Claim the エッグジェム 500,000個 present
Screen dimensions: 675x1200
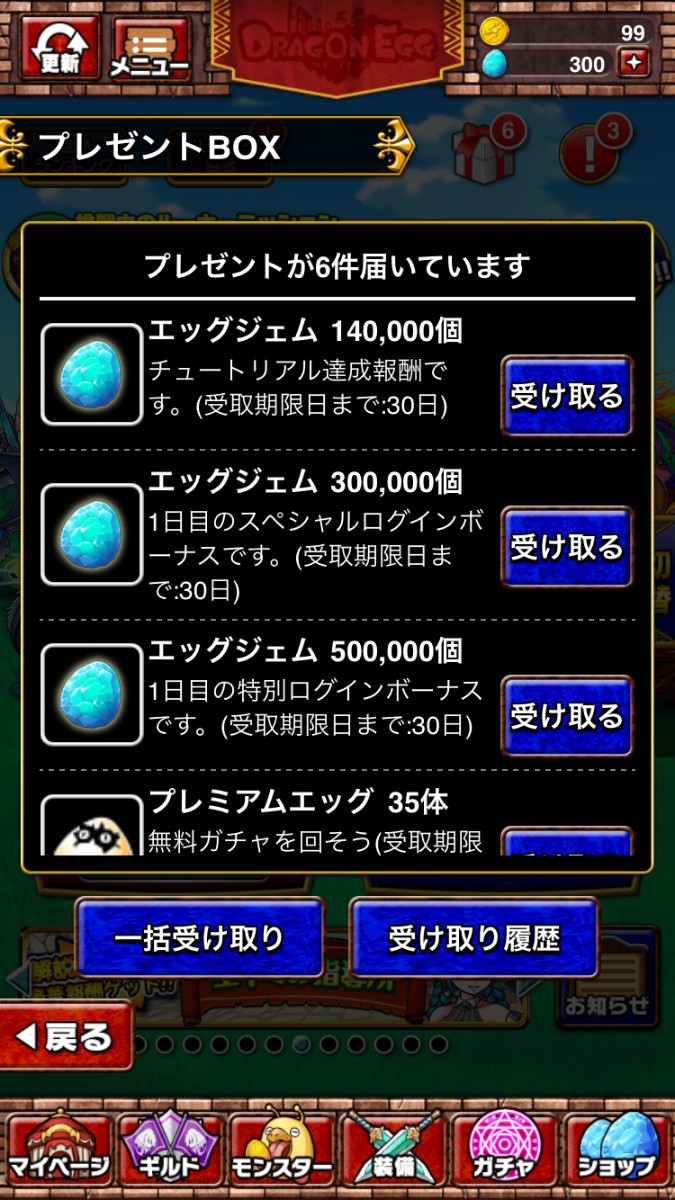click(x=566, y=716)
